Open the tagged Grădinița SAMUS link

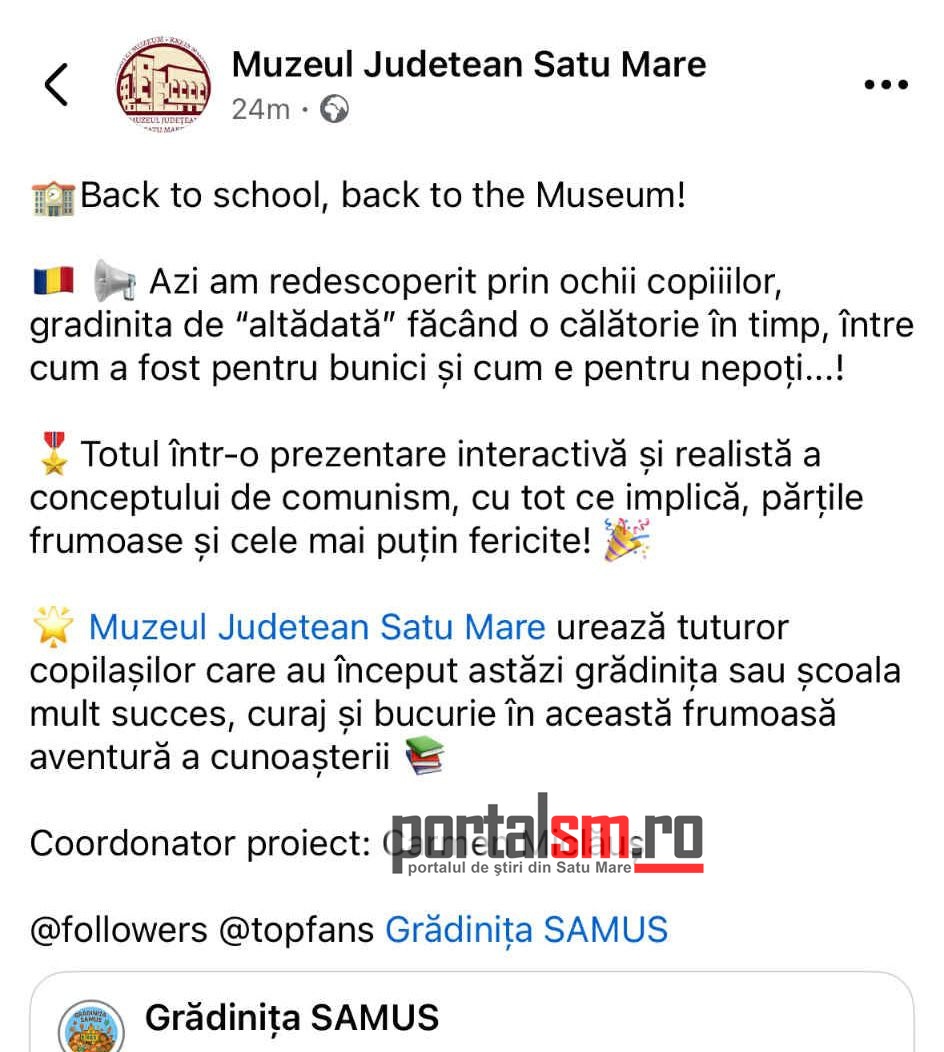tap(526, 930)
